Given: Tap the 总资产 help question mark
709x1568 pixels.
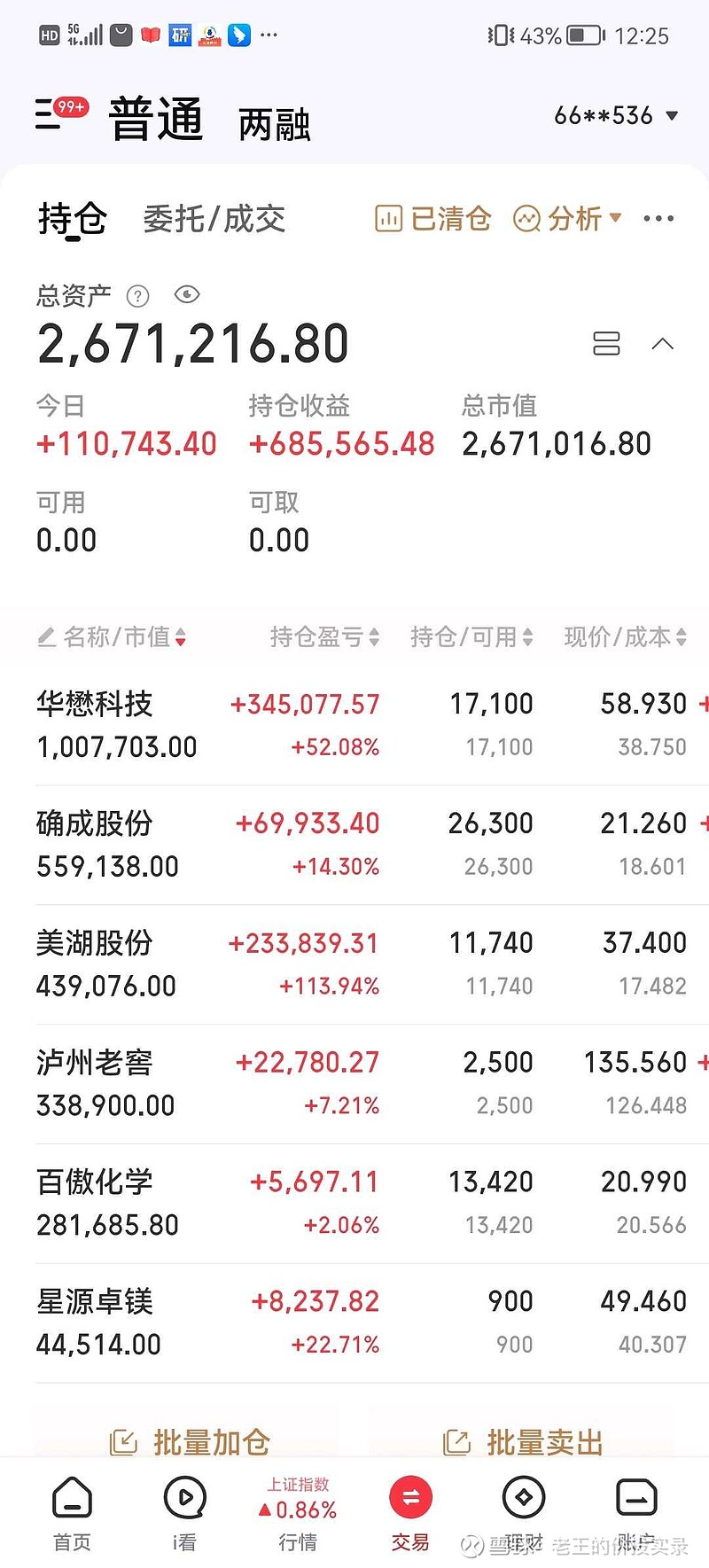Looking at the screenshot, I should point(138,295).
